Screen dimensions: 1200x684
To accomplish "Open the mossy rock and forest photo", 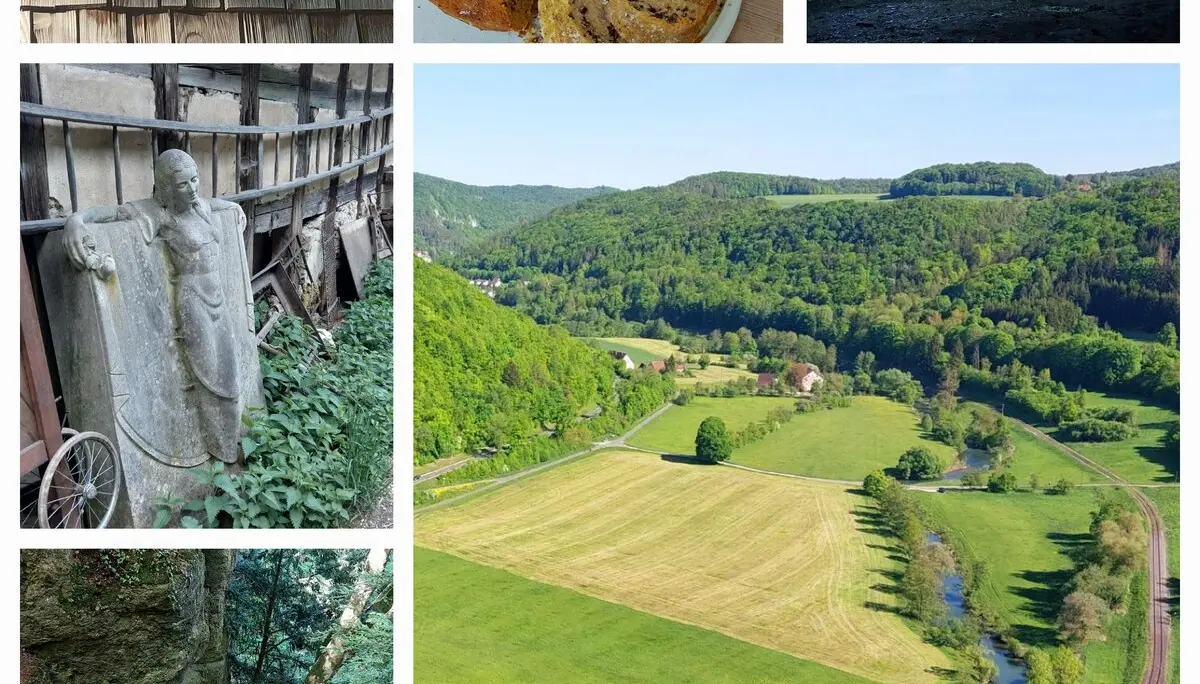I will pos(206,616).
